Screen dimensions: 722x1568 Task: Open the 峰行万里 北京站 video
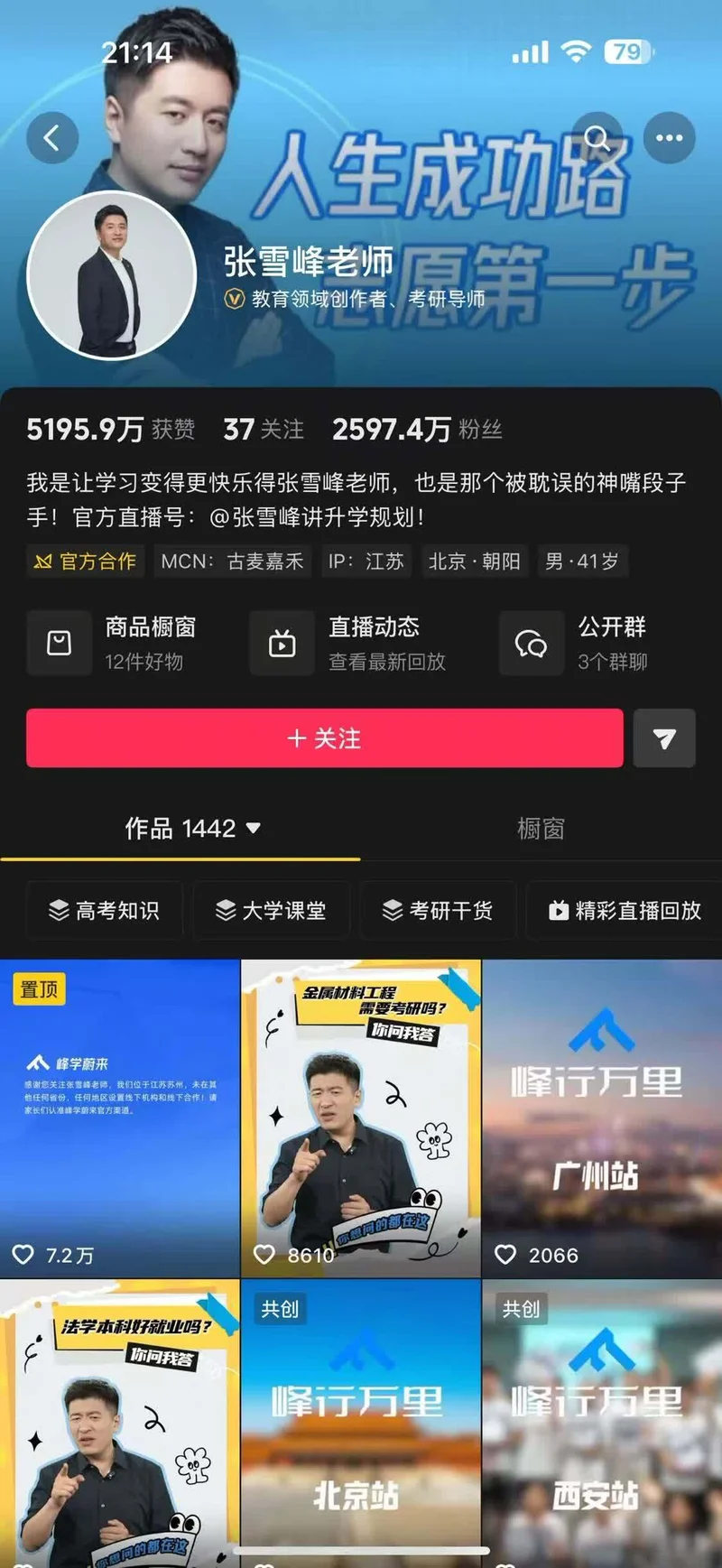tap(361, 1423)
